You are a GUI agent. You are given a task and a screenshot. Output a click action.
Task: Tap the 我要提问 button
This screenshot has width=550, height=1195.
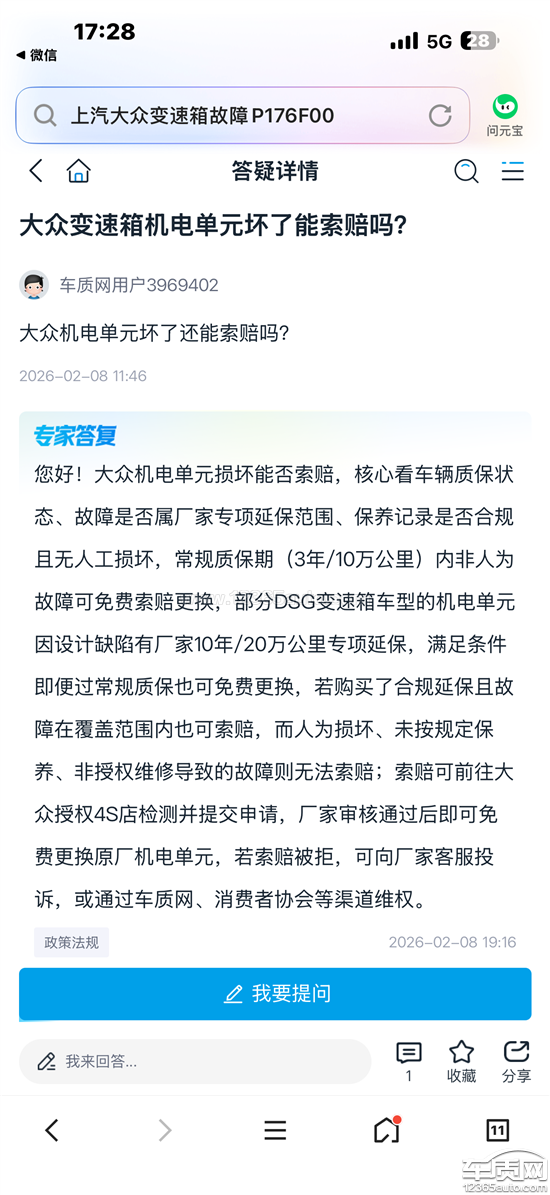[x=275, y=994]
